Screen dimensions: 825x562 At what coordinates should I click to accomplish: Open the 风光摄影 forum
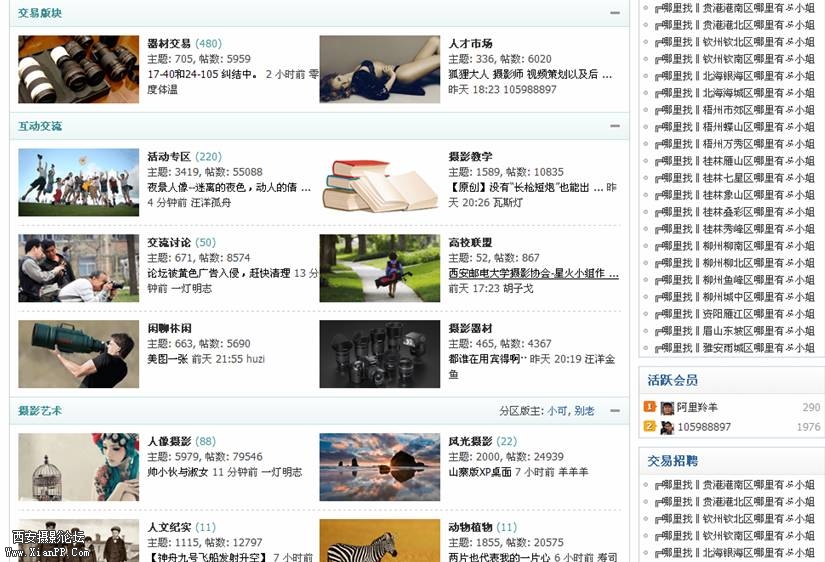[x=471, y=442]
